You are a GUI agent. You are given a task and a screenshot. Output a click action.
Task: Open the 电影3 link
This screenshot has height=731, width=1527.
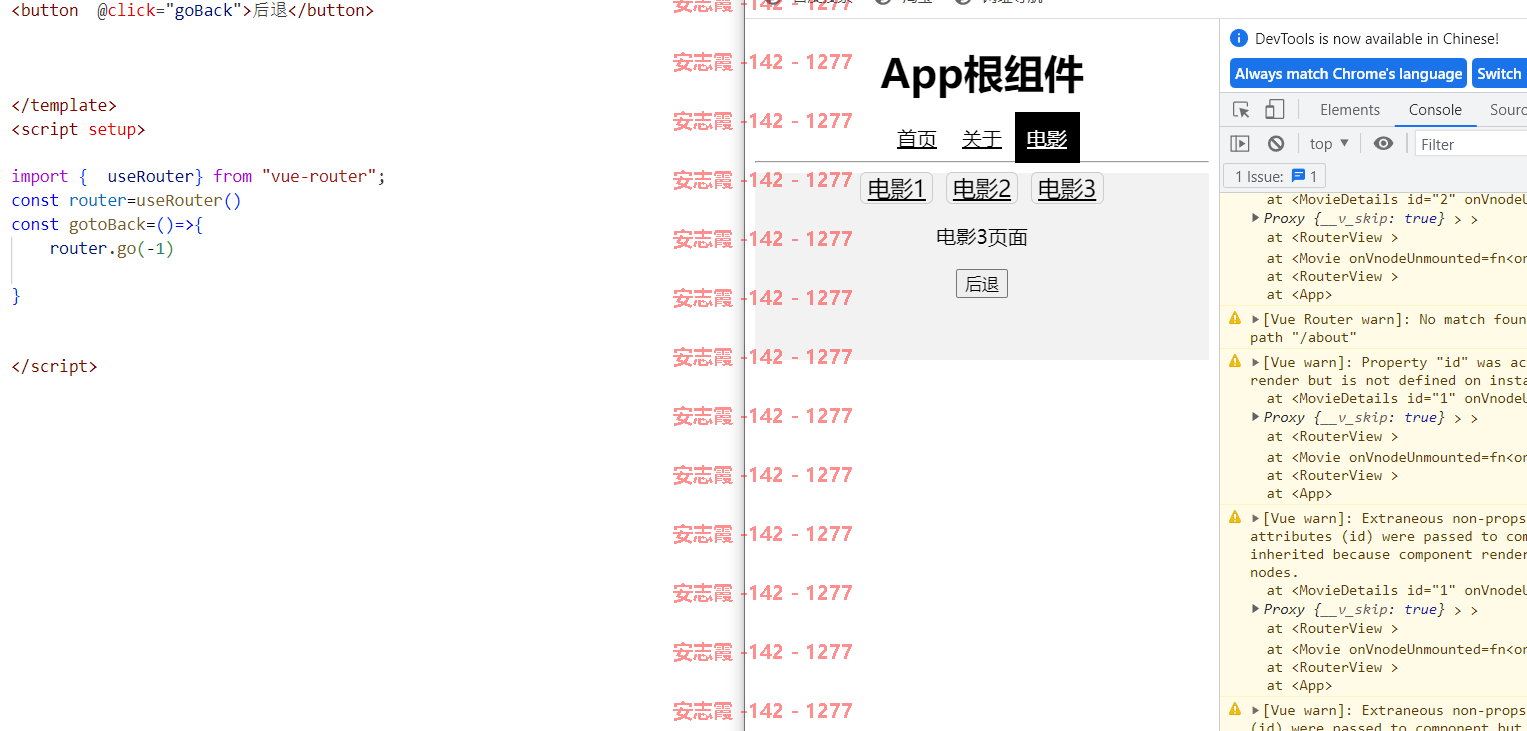click(1066, 188)
